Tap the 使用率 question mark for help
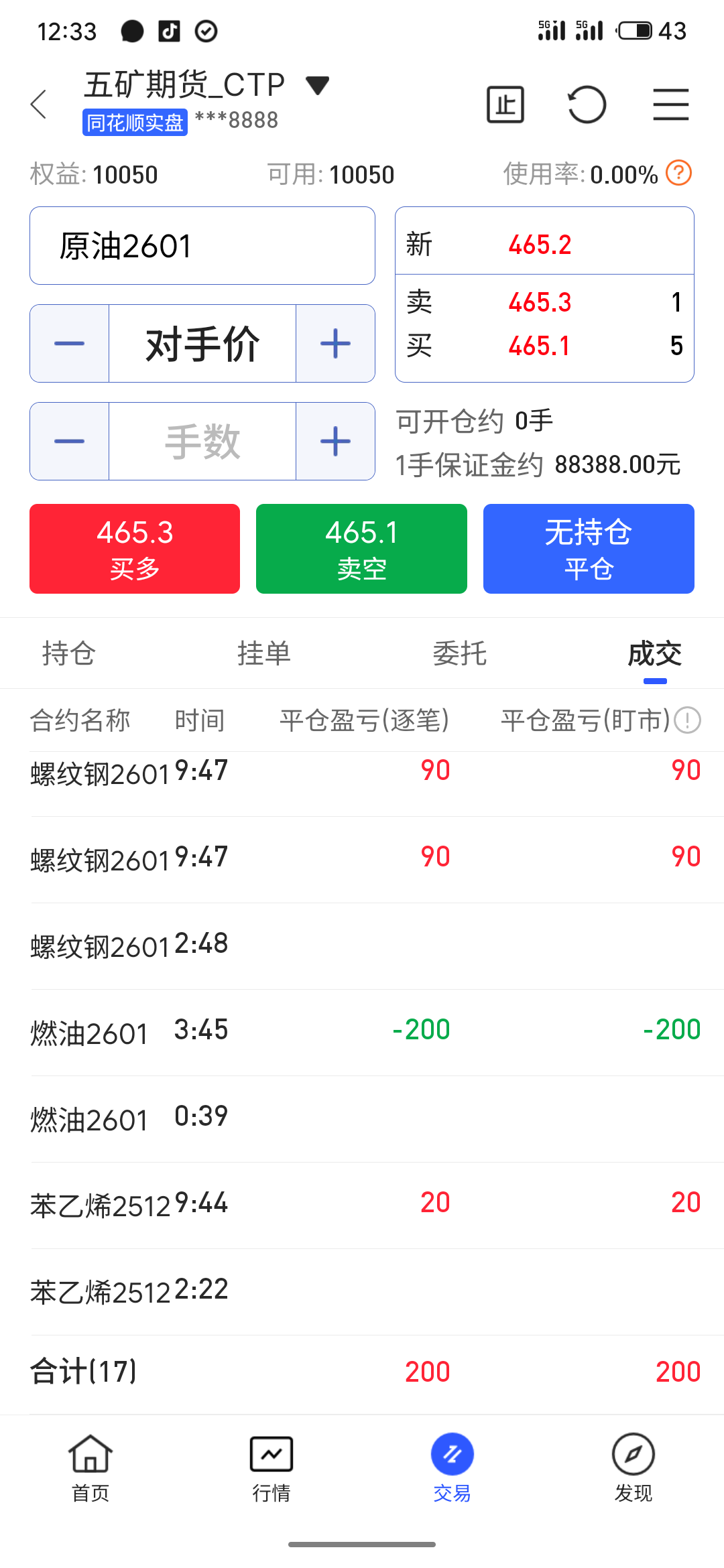This screenshot has width=724, height=1568. click(x=678, y=174)
